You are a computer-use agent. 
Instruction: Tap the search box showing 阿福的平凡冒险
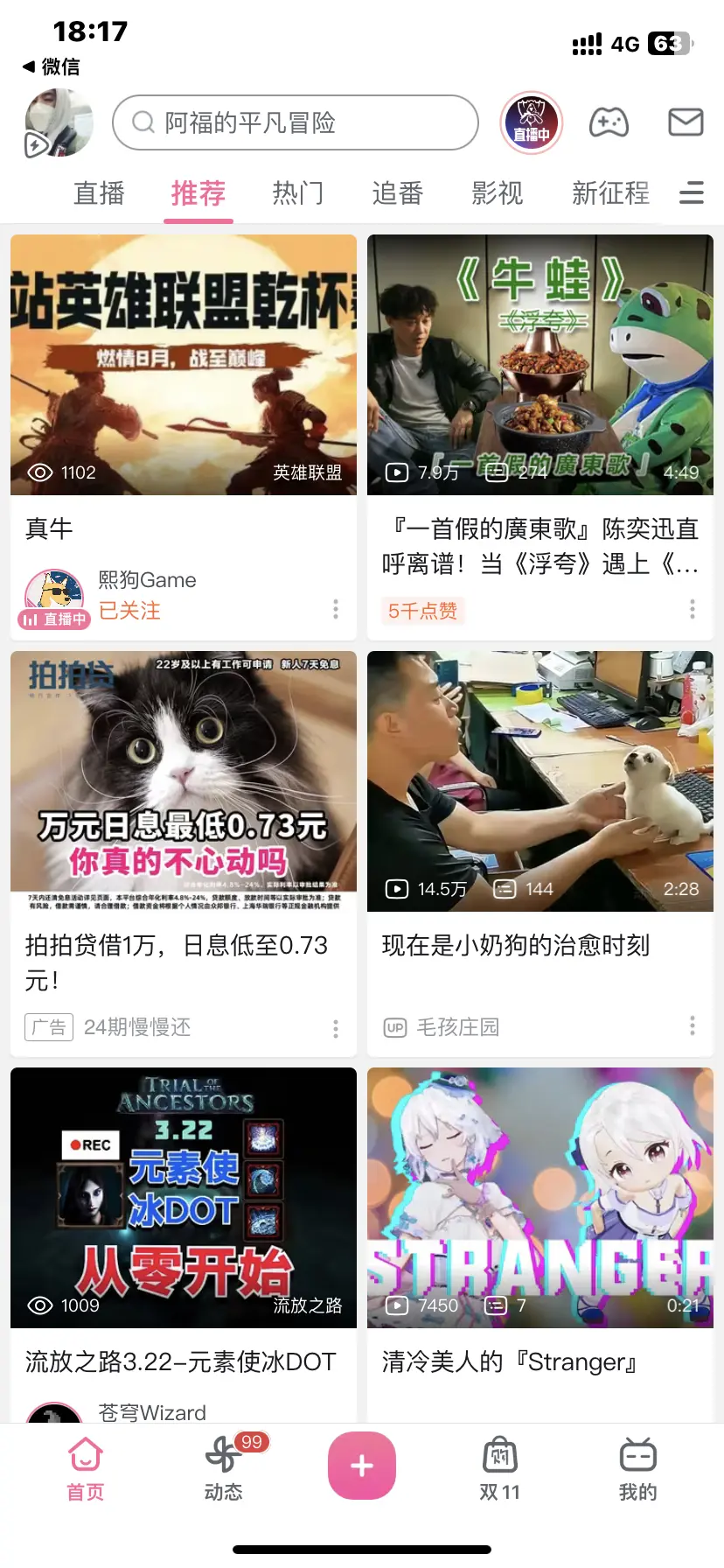tap(296, 122)
